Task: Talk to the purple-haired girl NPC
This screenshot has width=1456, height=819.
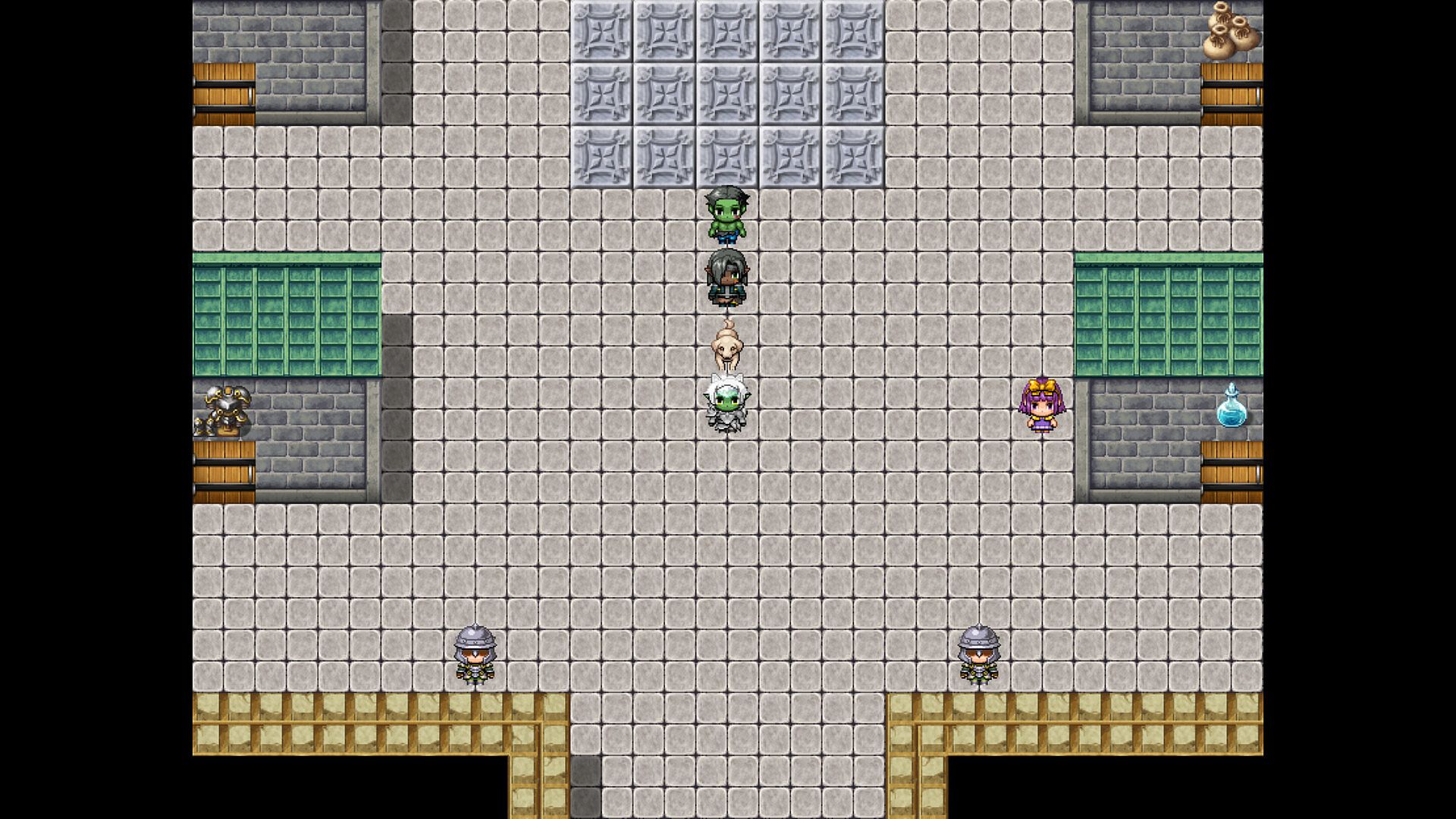Action: point(1043,406)
